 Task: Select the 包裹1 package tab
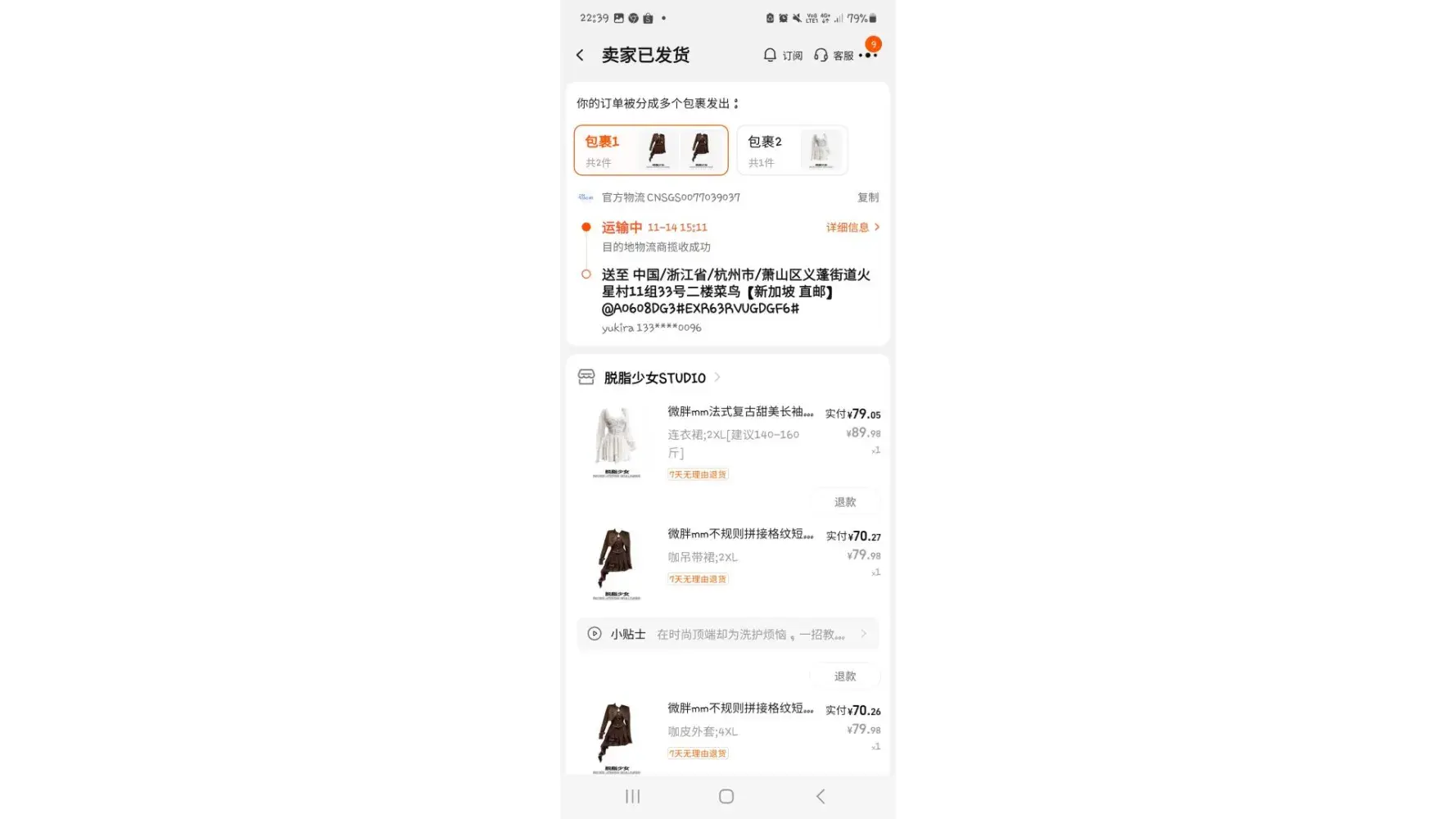coord(650,150)
